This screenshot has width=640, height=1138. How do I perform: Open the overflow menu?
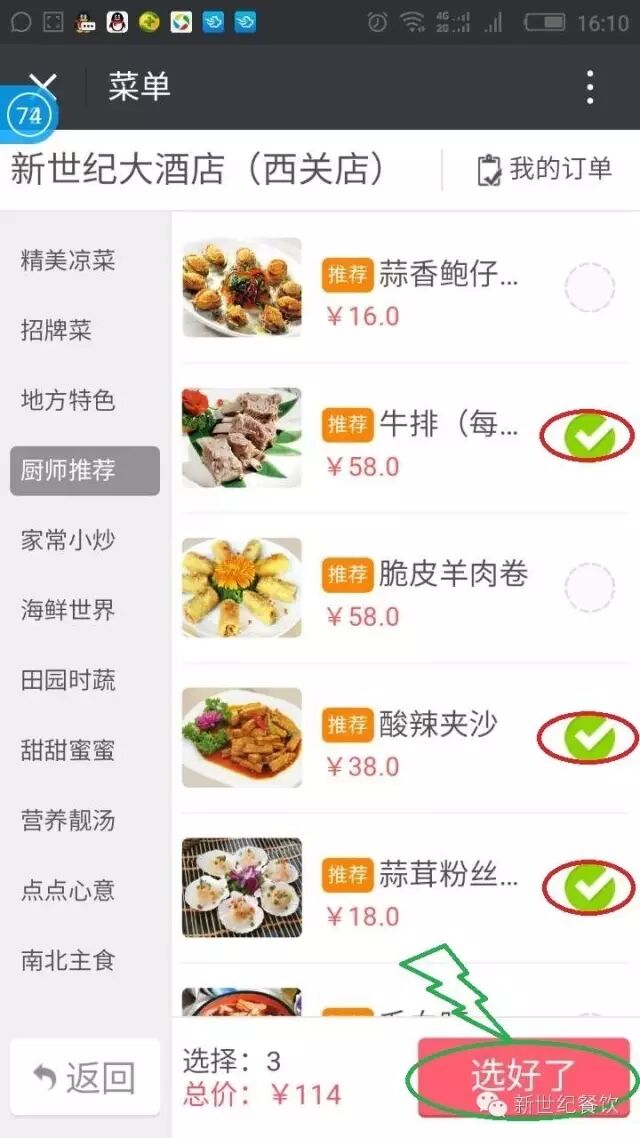coord(590,88)
